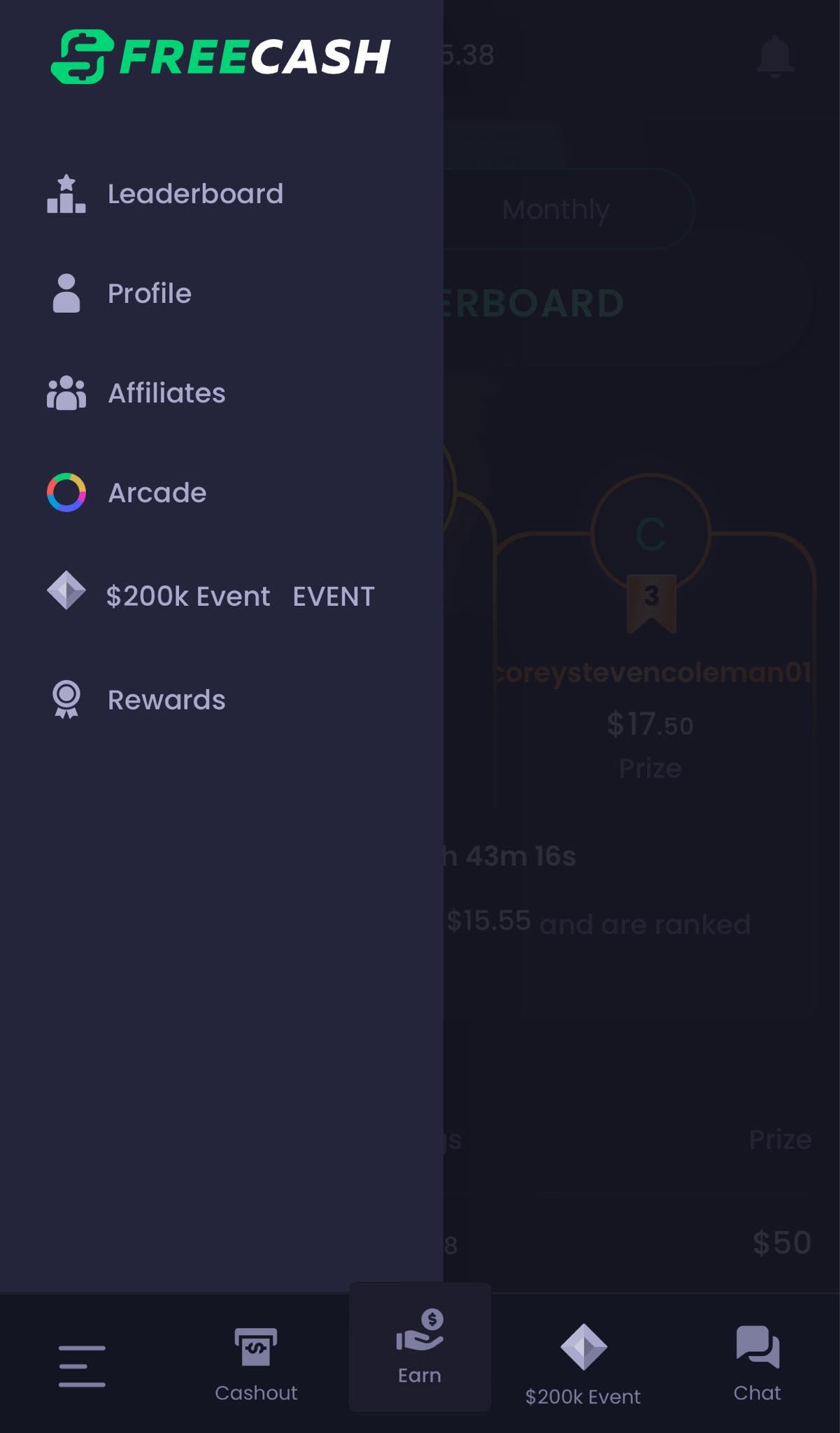The height and width of the screenshot is (1433, 840).
Task: Select the Affiliates group icon
Action: click(66, 393)
